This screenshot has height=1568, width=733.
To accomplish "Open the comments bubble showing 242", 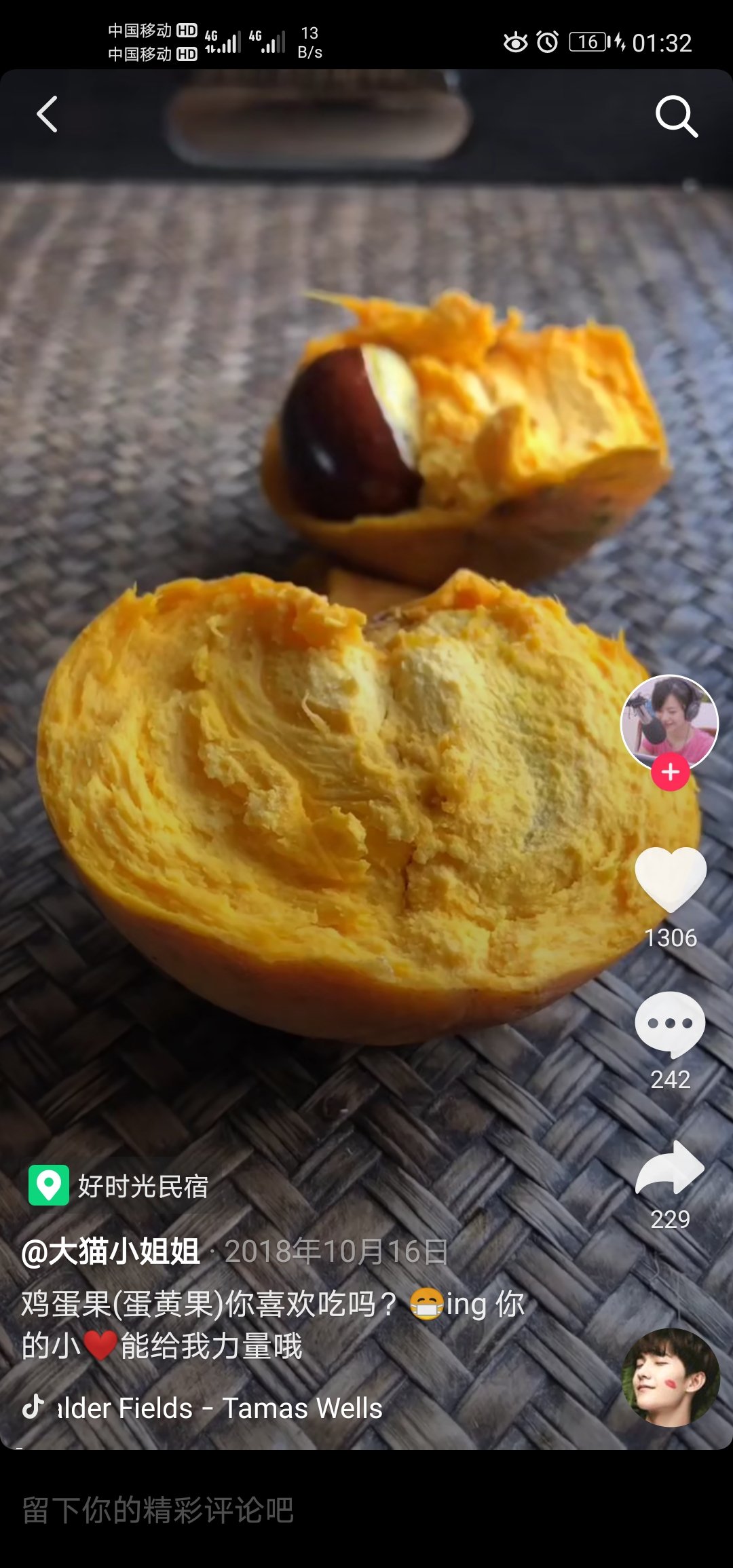I will (x=671, y=1024).
